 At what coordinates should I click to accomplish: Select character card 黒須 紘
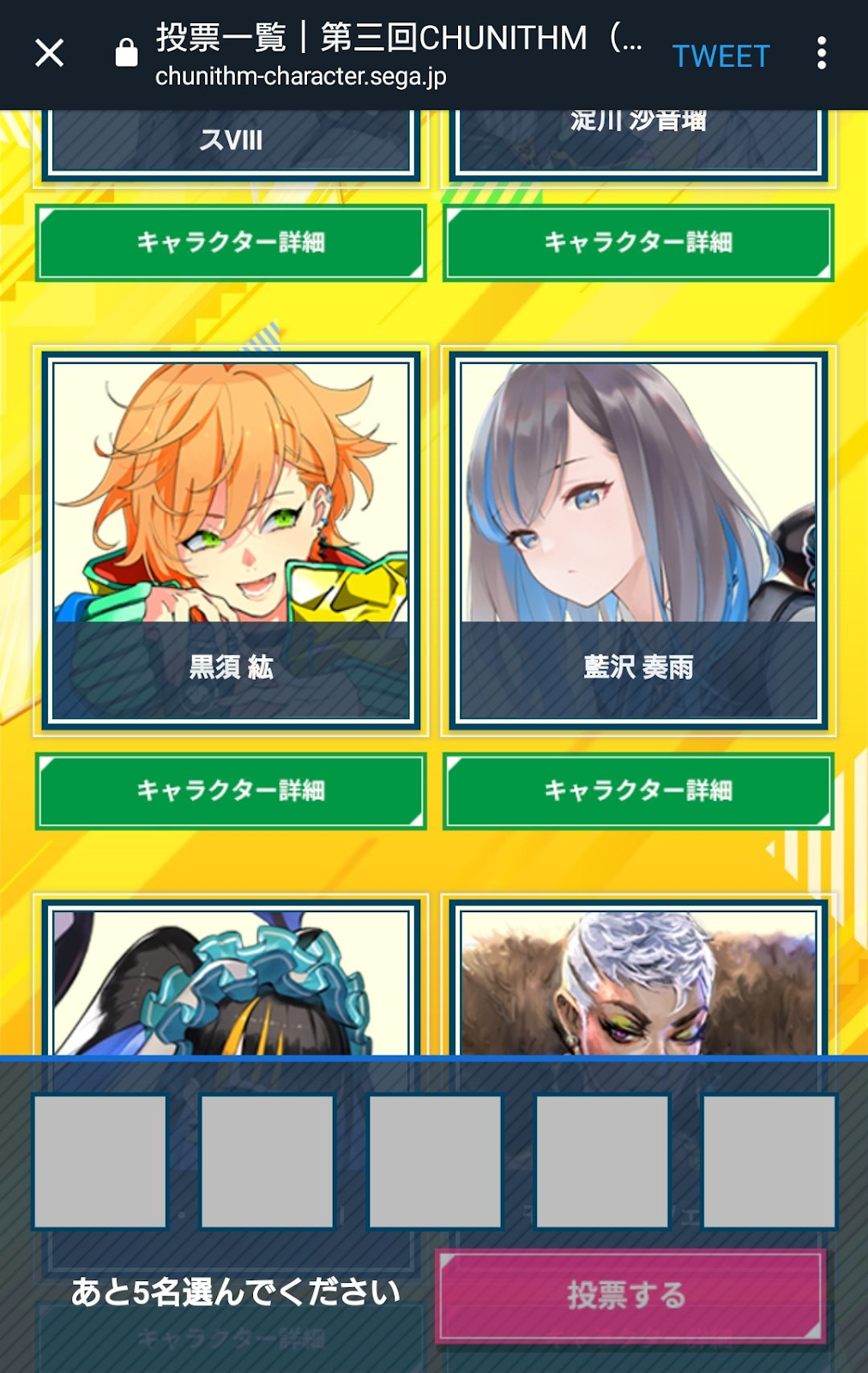pos(231,541)
